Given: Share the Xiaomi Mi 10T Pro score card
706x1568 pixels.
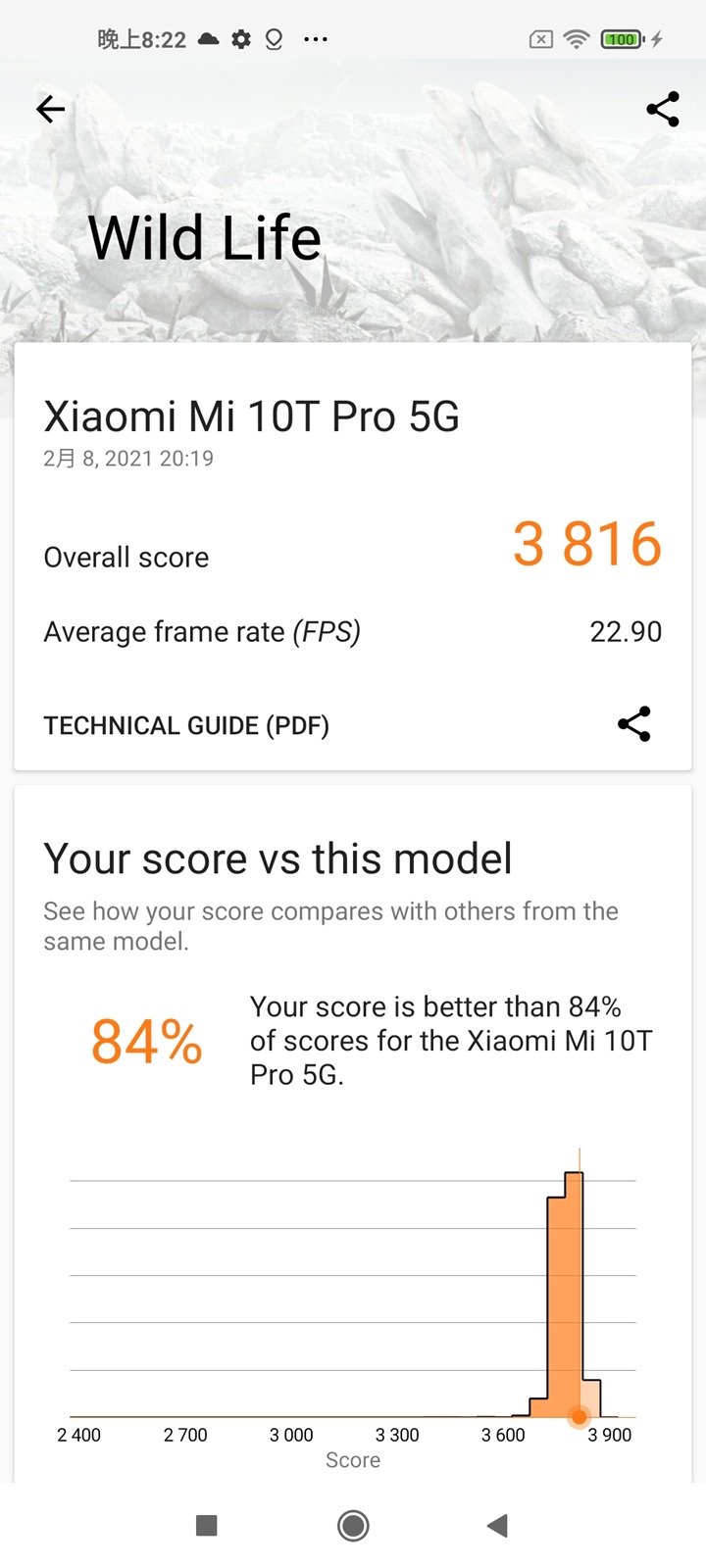Looking at the screenshot, I should [634, 724].
